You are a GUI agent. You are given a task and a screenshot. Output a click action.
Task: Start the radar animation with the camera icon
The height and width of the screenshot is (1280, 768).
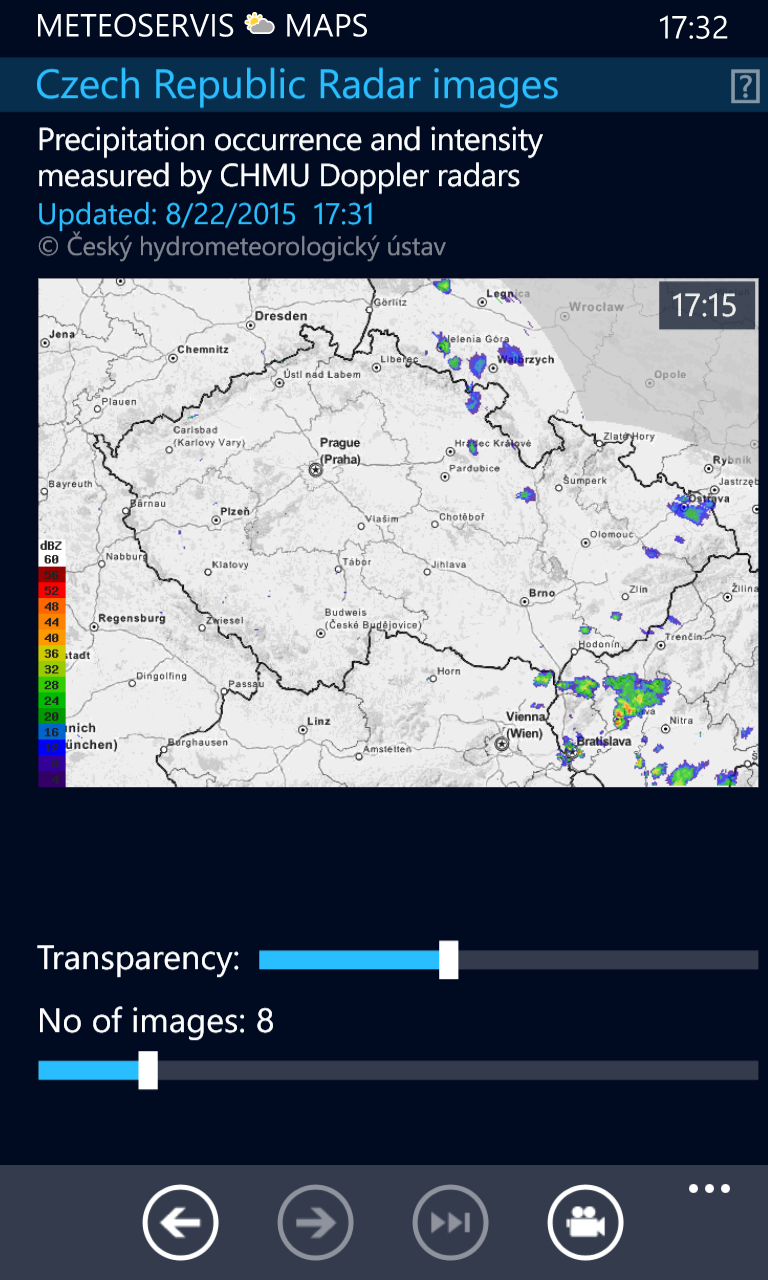click(585, 1222)
